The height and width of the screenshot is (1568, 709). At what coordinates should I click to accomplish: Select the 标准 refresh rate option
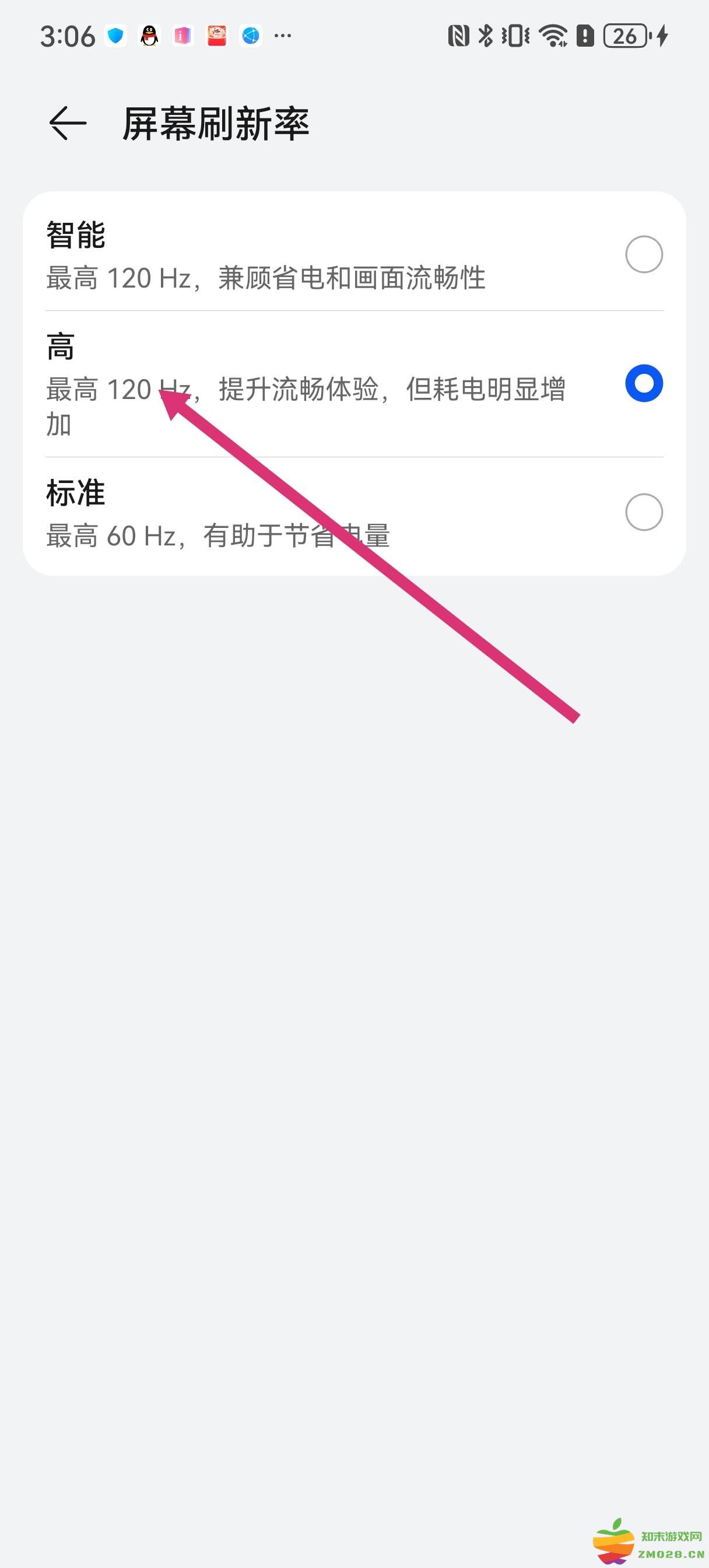click(644, 512)
